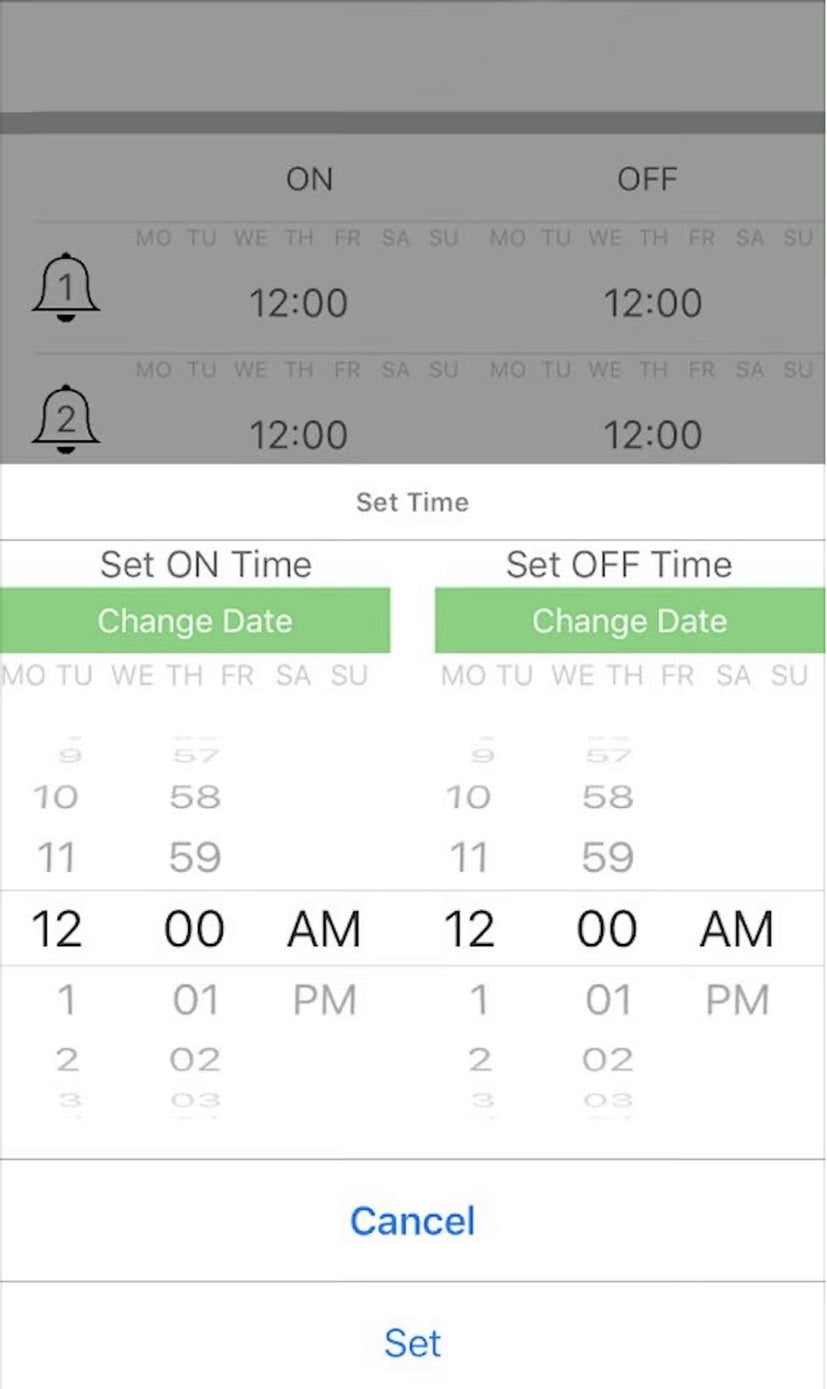The image size is (827, 1389).
Task: Pick minute 58 in the ON time picker
Action: coord(195,797)
